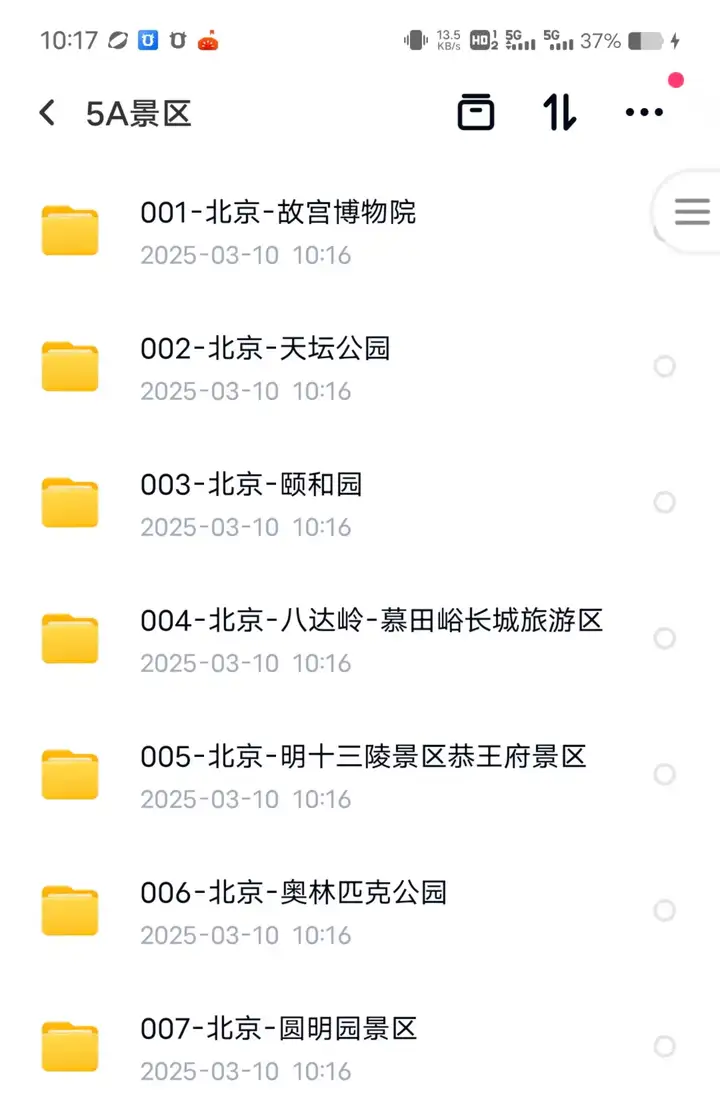Open the folder named 001-北京-故宫博物院
This screenshot has height=1115, width=720.
point(278,213)
